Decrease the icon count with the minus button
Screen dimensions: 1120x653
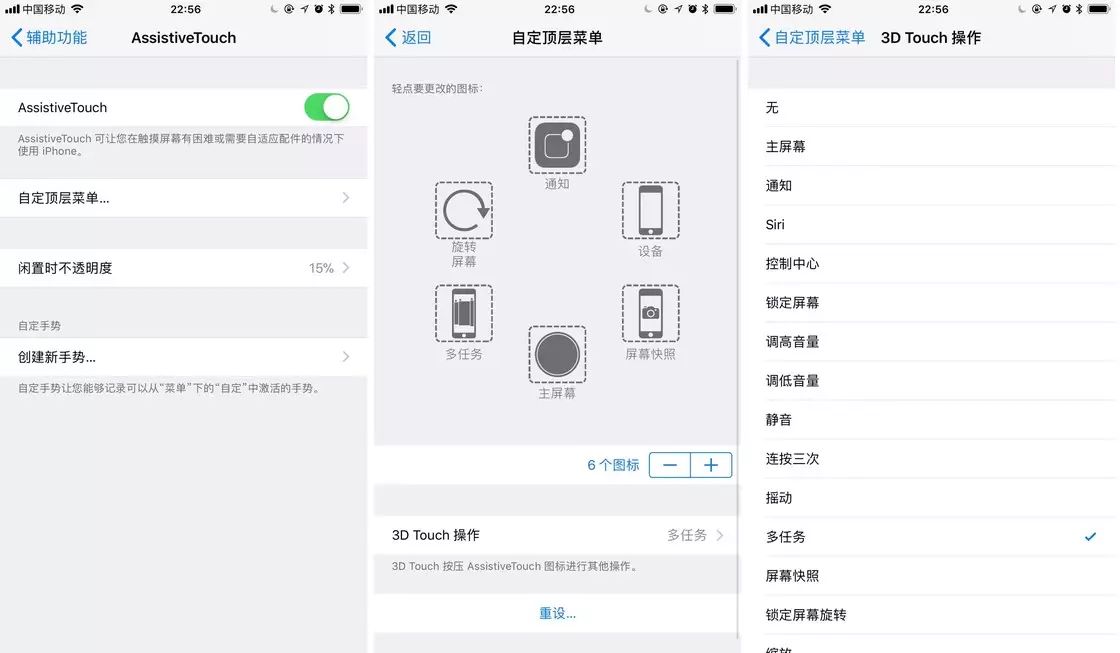[x=670, y=465]
